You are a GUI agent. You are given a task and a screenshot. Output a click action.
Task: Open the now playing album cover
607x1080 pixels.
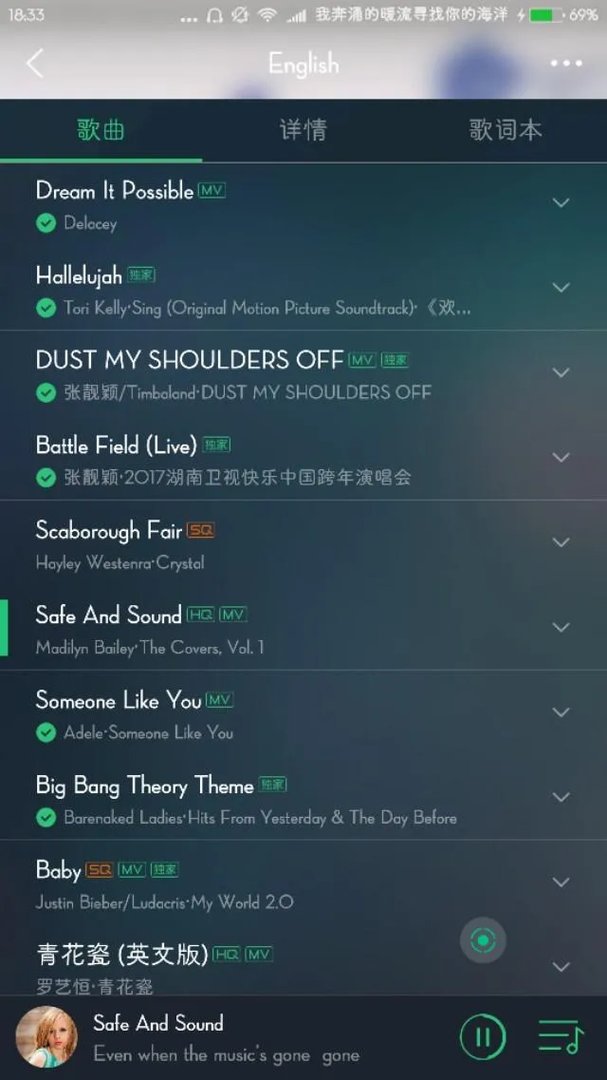click(46, 1037)
